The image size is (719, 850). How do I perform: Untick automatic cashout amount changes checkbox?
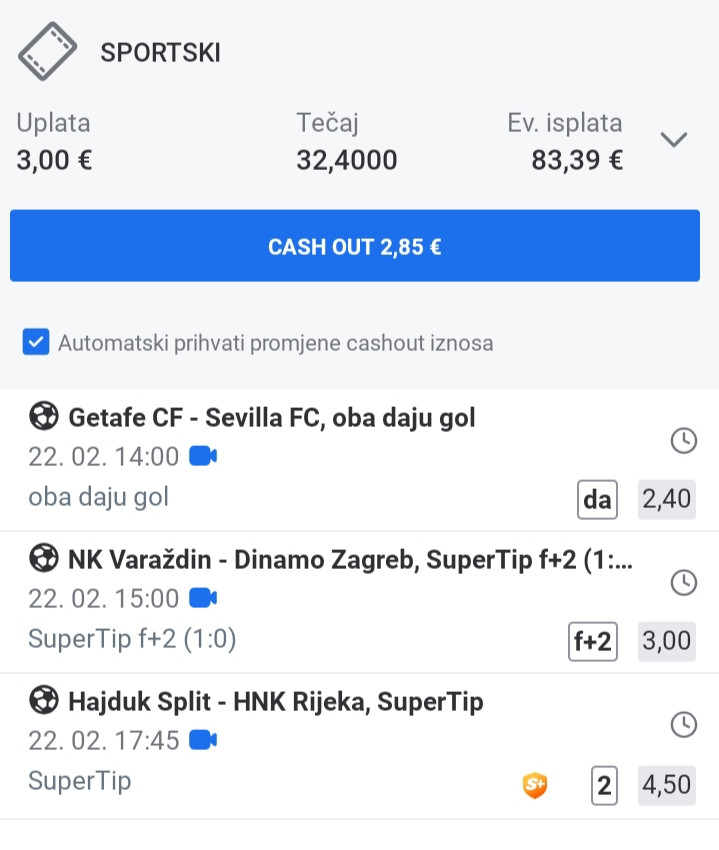(36, 343)
